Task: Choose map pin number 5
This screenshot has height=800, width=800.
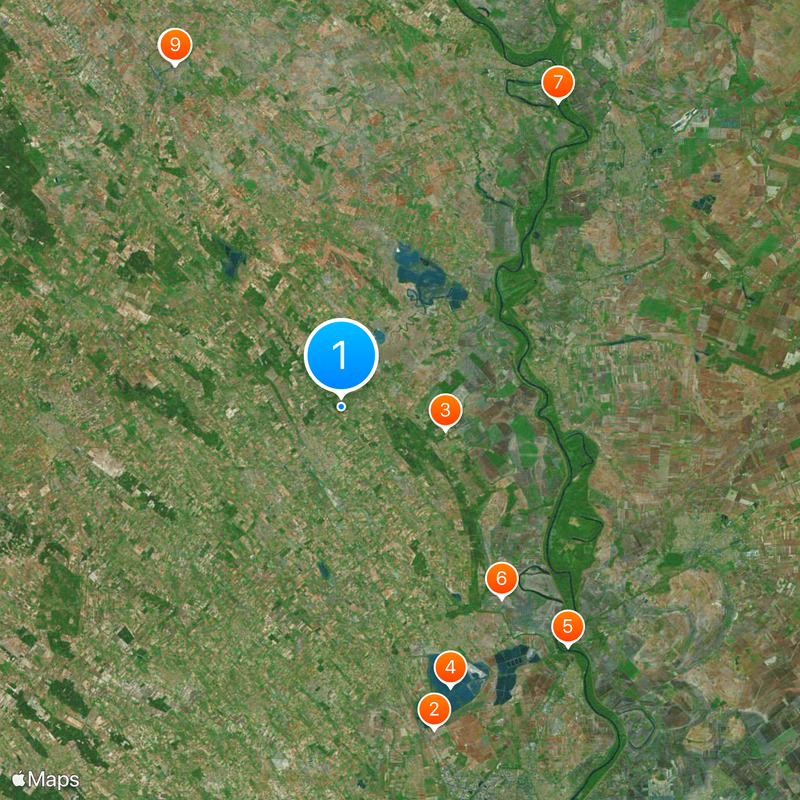Action: (x=567, y=628)
